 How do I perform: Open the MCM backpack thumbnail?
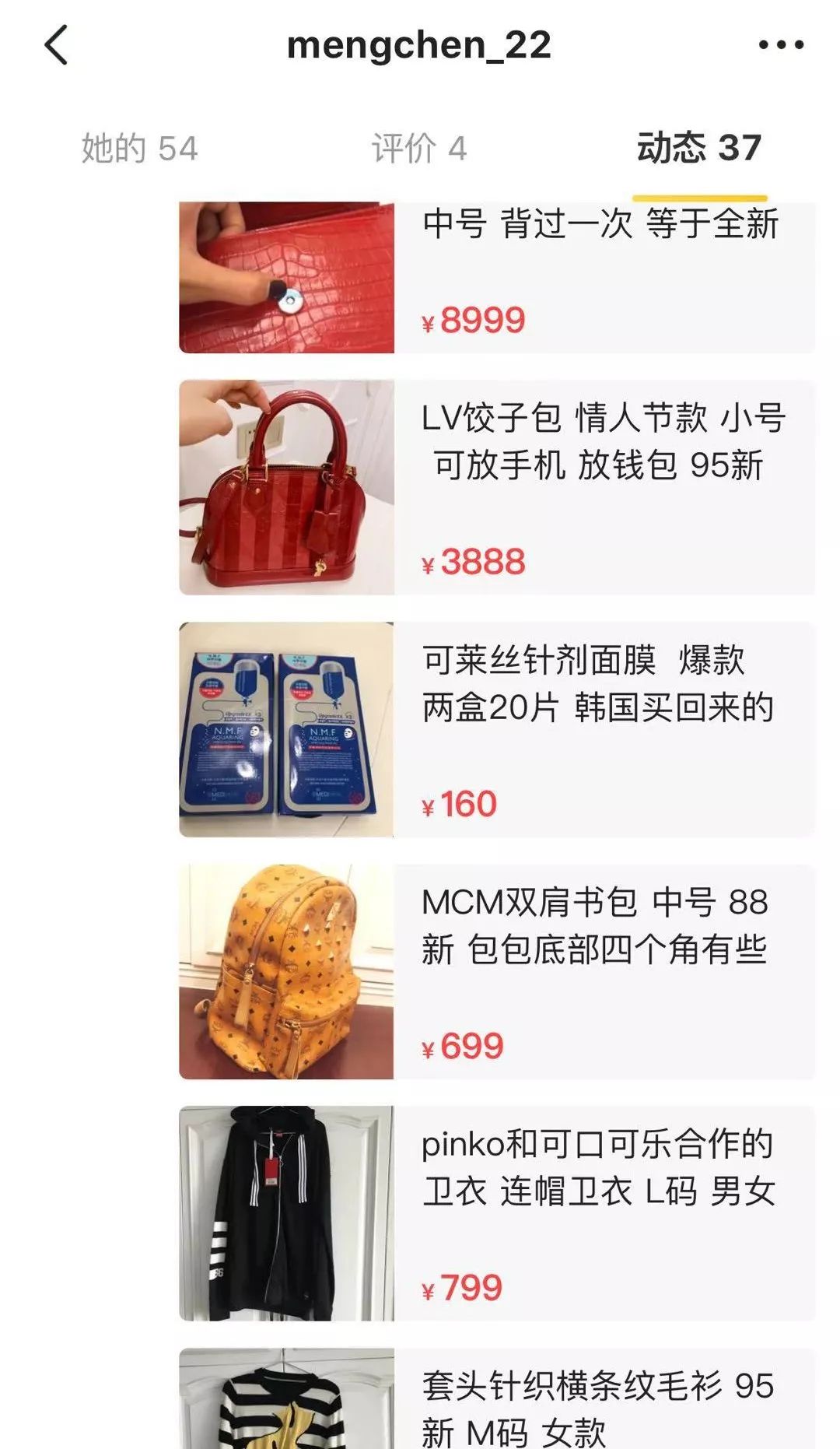click(x=288, y=969)
